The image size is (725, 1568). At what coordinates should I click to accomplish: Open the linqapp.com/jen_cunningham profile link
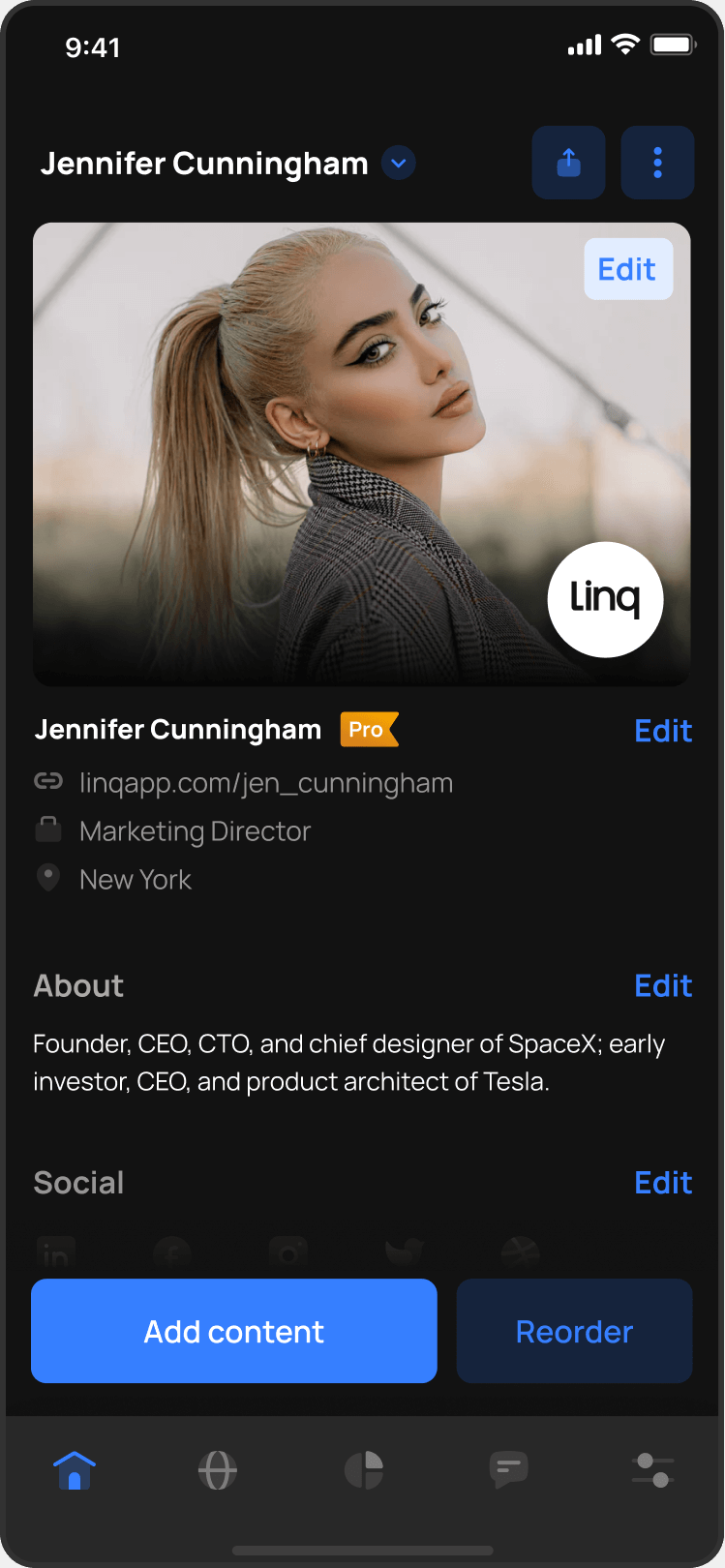coord(266,783)
